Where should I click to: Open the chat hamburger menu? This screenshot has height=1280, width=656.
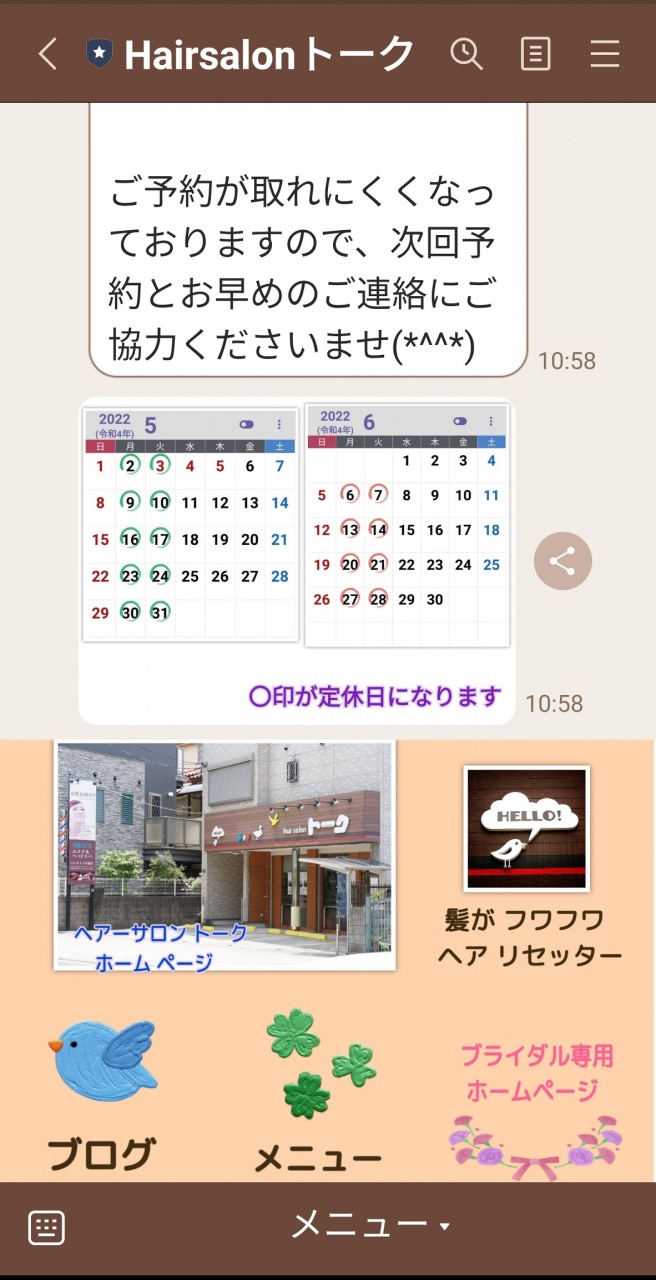point(605,54)
